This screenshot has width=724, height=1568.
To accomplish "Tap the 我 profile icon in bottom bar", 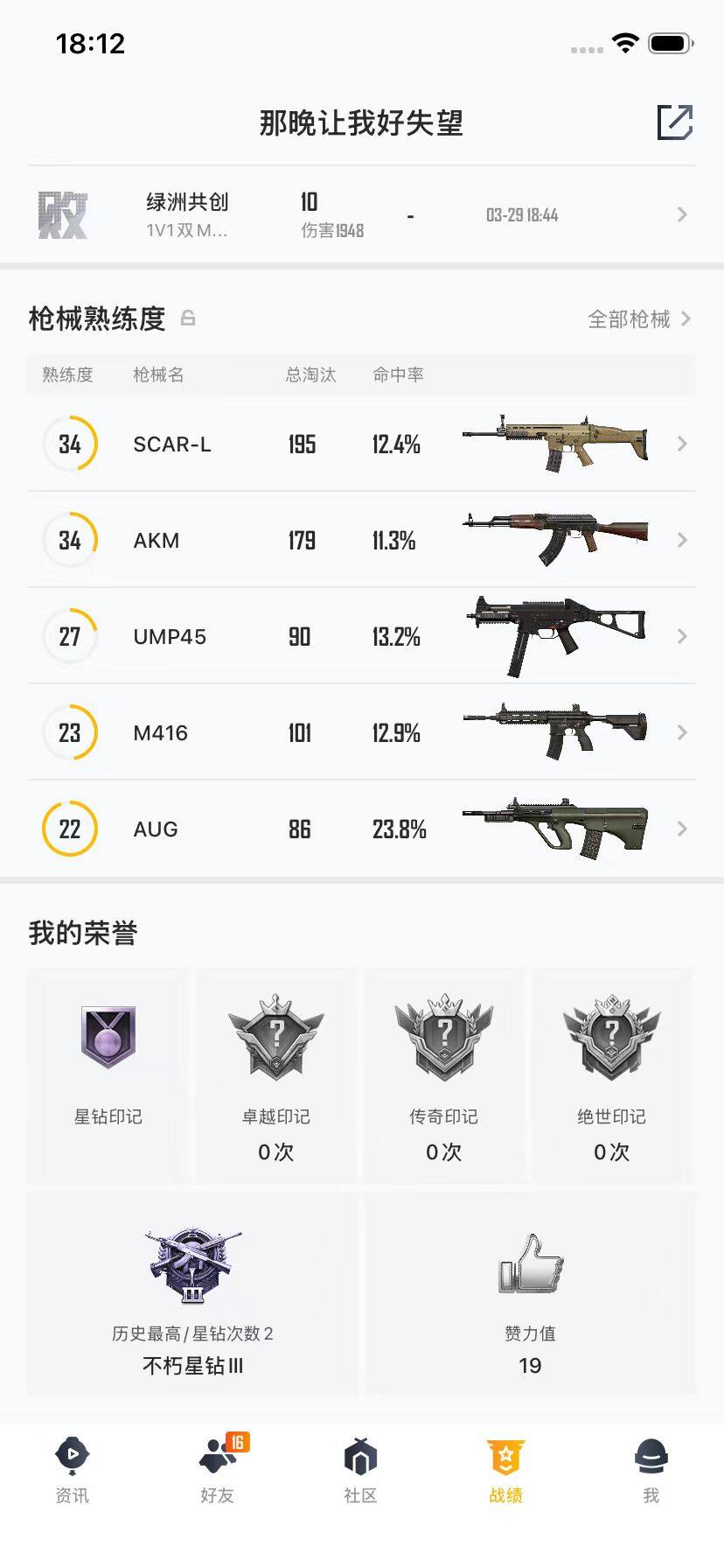I will 651,1455.
